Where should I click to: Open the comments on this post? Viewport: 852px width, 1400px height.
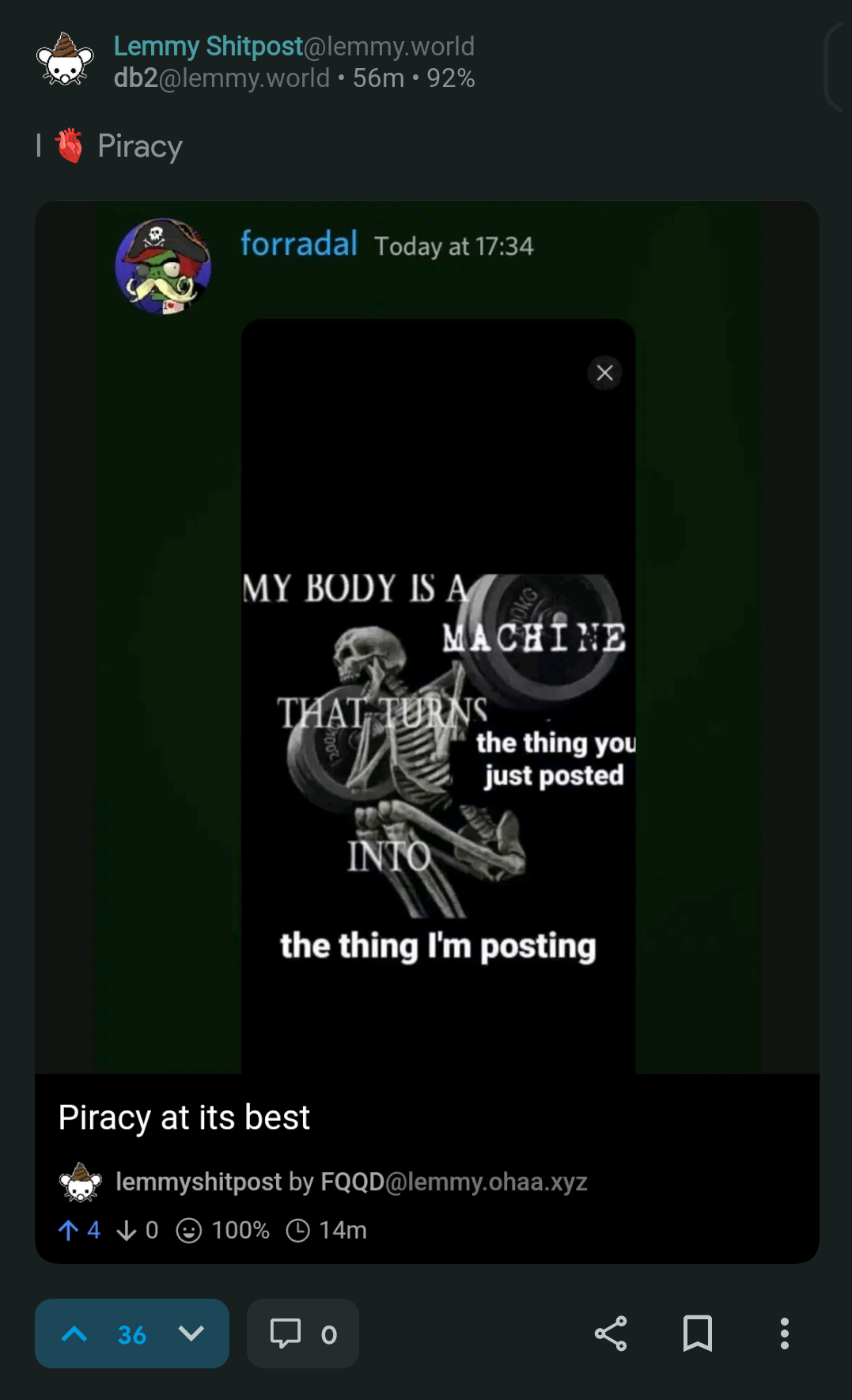[x=303, y=1334]
